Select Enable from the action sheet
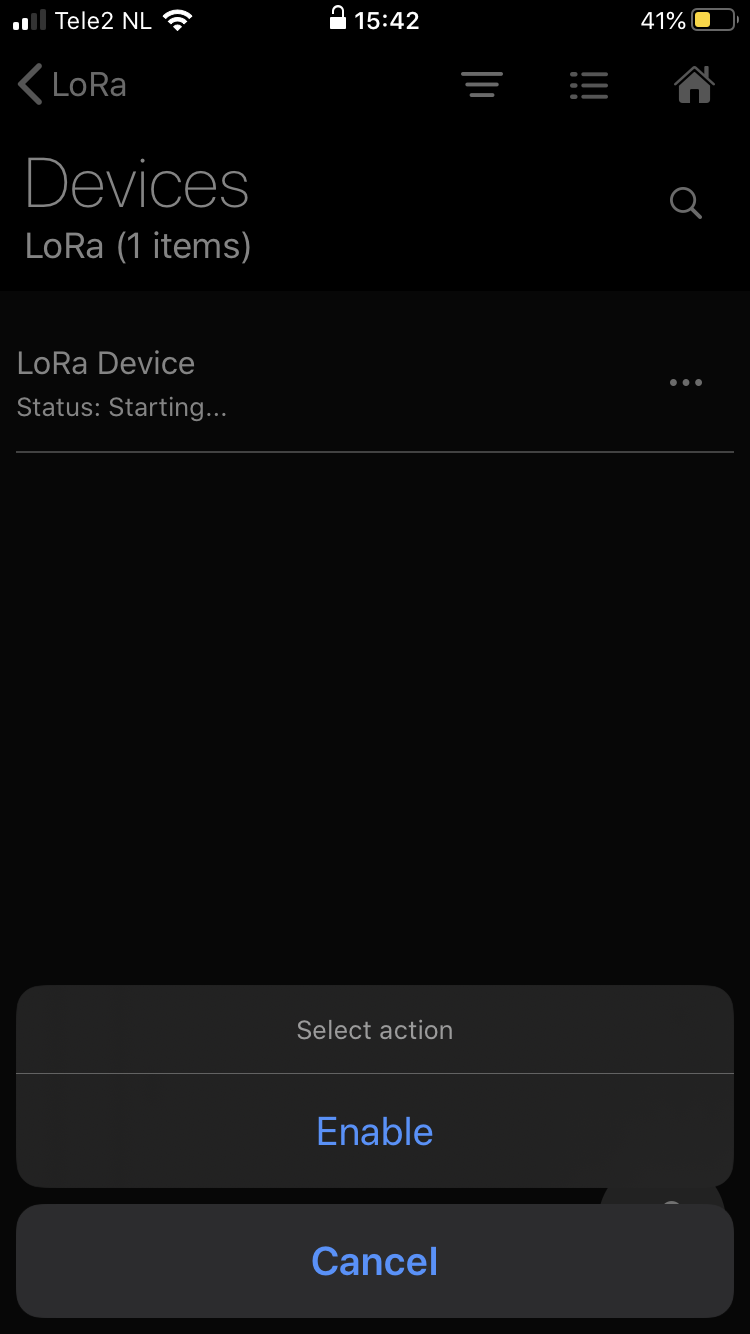Viewport: 750px width, 1334px height. pyautogui.click(x=374, y=1131)
